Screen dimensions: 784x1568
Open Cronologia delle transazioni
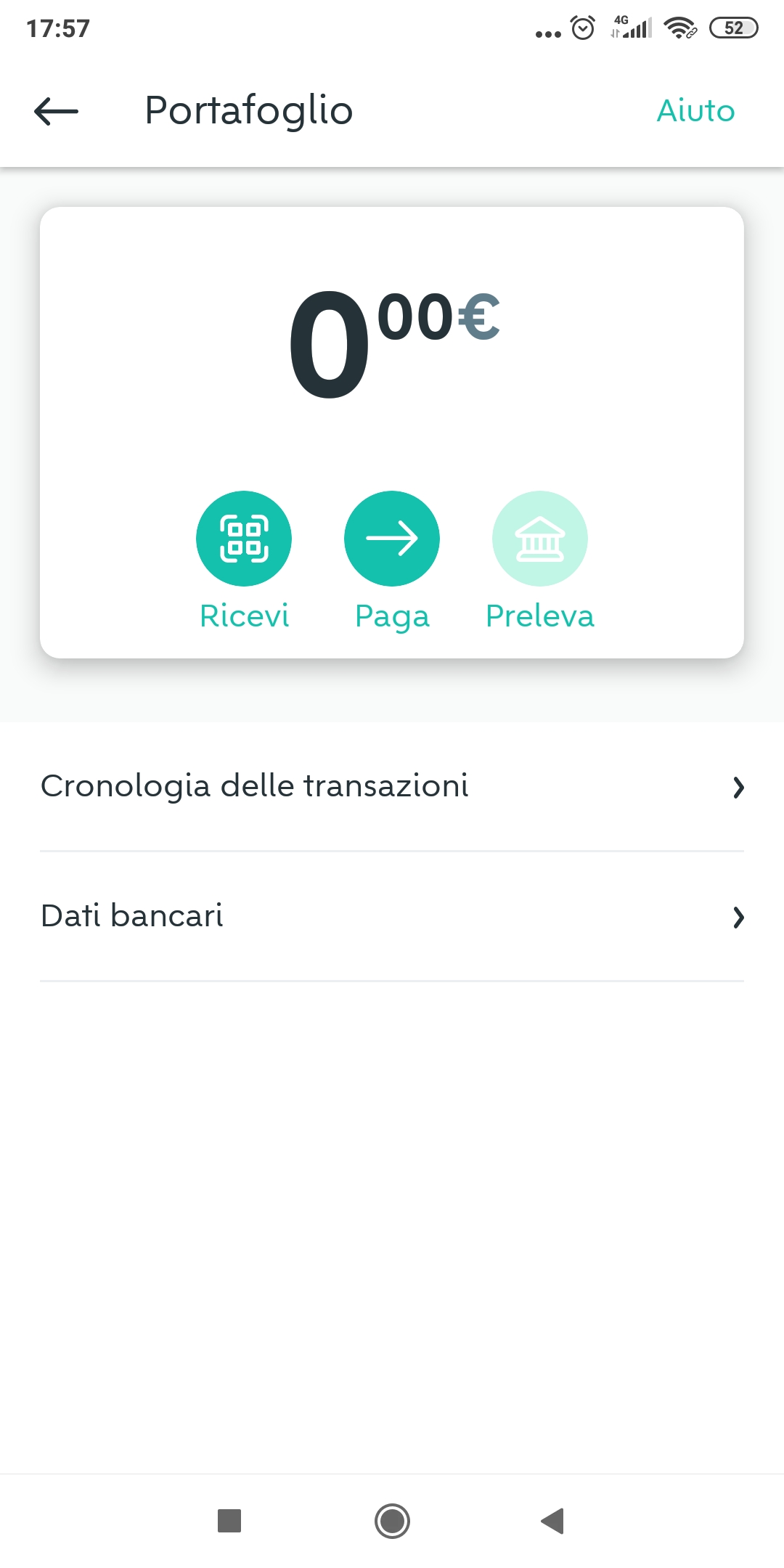pos(392,786)
